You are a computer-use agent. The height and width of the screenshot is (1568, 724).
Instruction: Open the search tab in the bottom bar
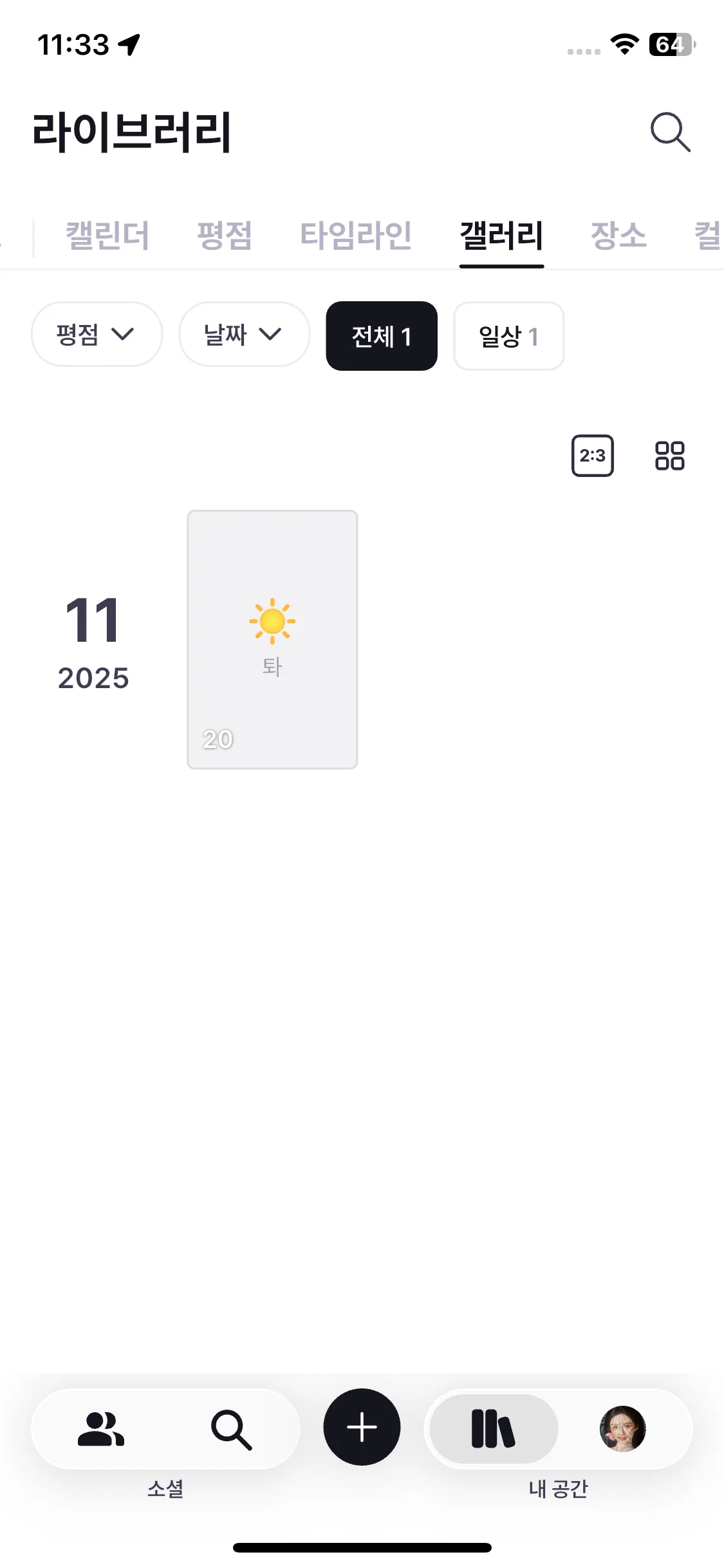[x=231, y=1429]
